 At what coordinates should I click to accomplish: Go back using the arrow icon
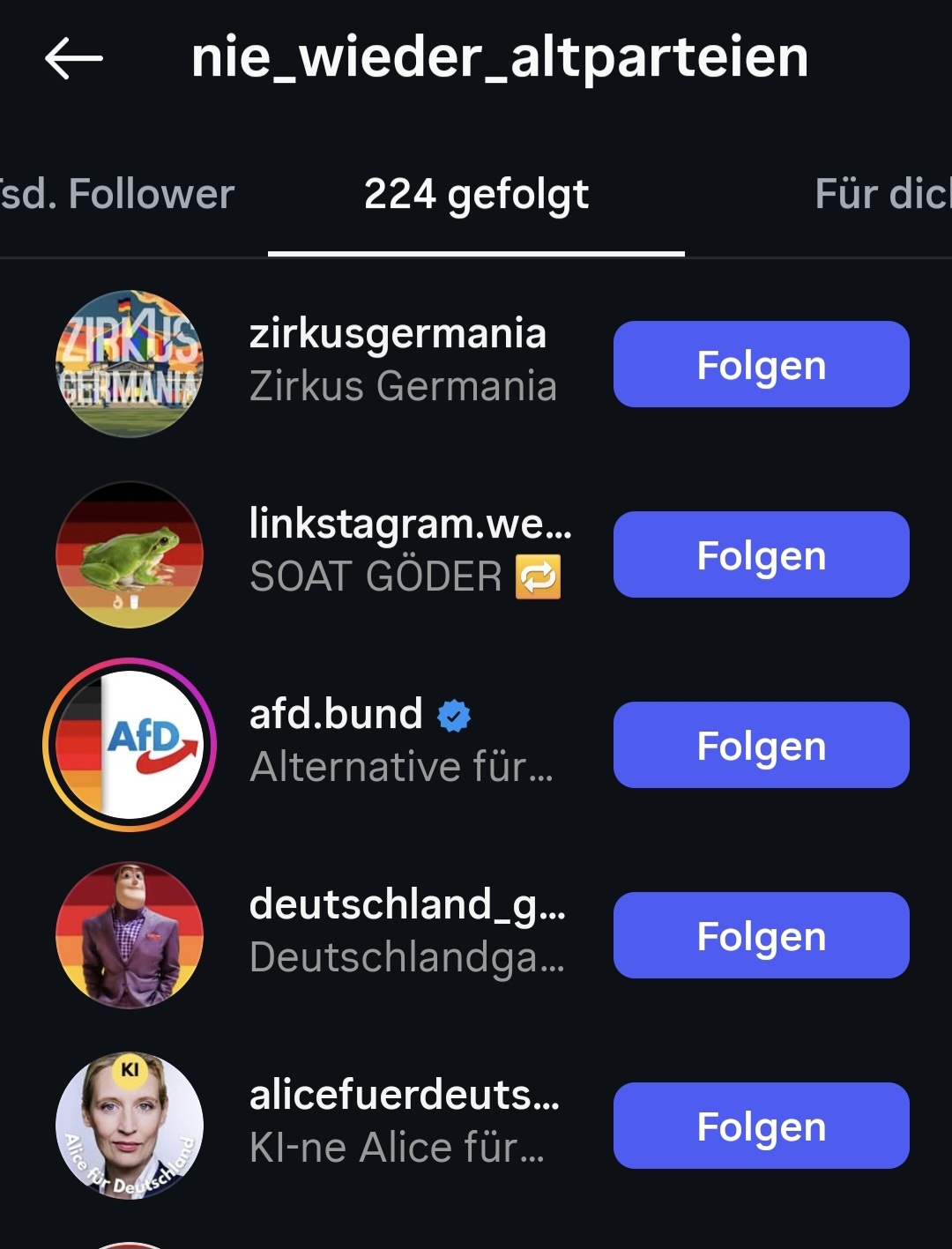click(x=73, y=58)
